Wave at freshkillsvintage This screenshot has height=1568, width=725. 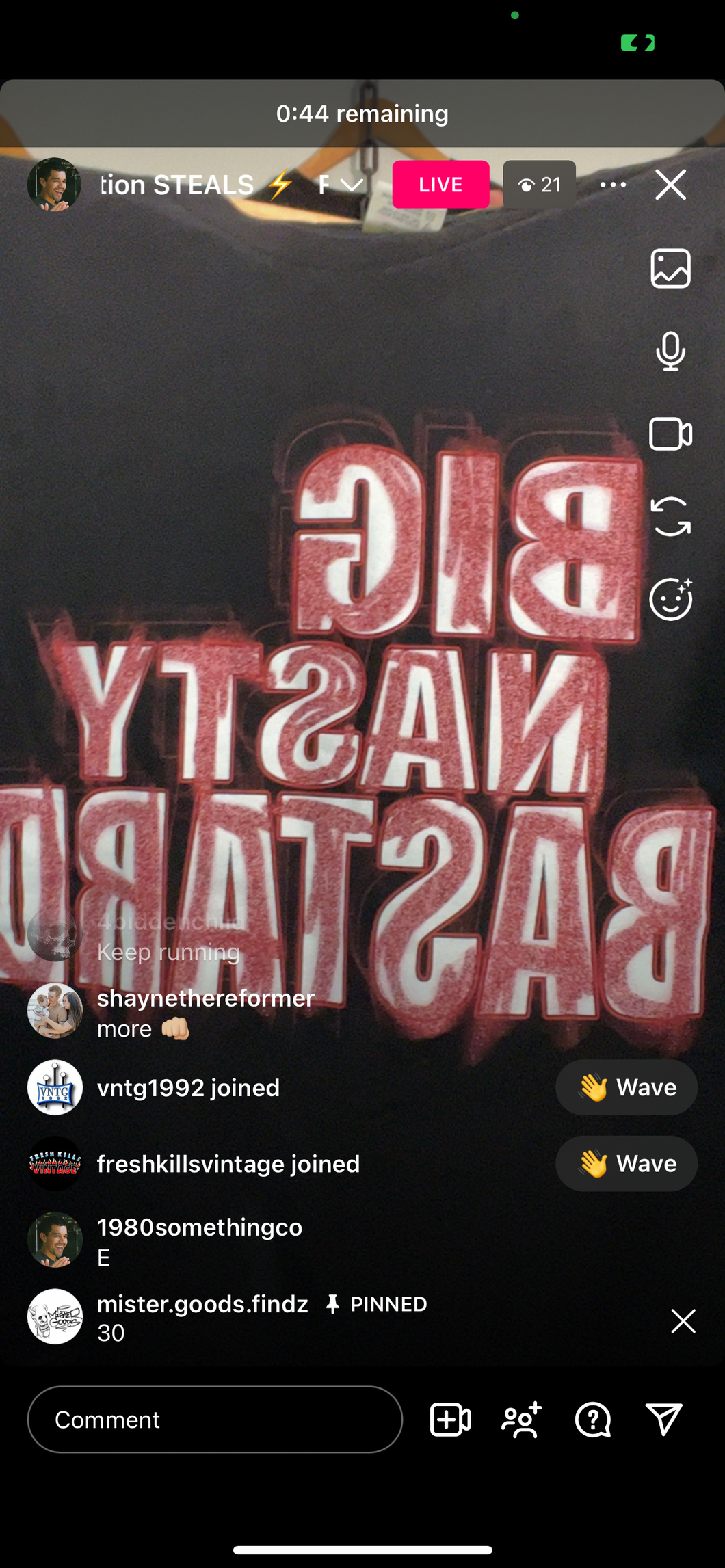(x=626, y=1163)
